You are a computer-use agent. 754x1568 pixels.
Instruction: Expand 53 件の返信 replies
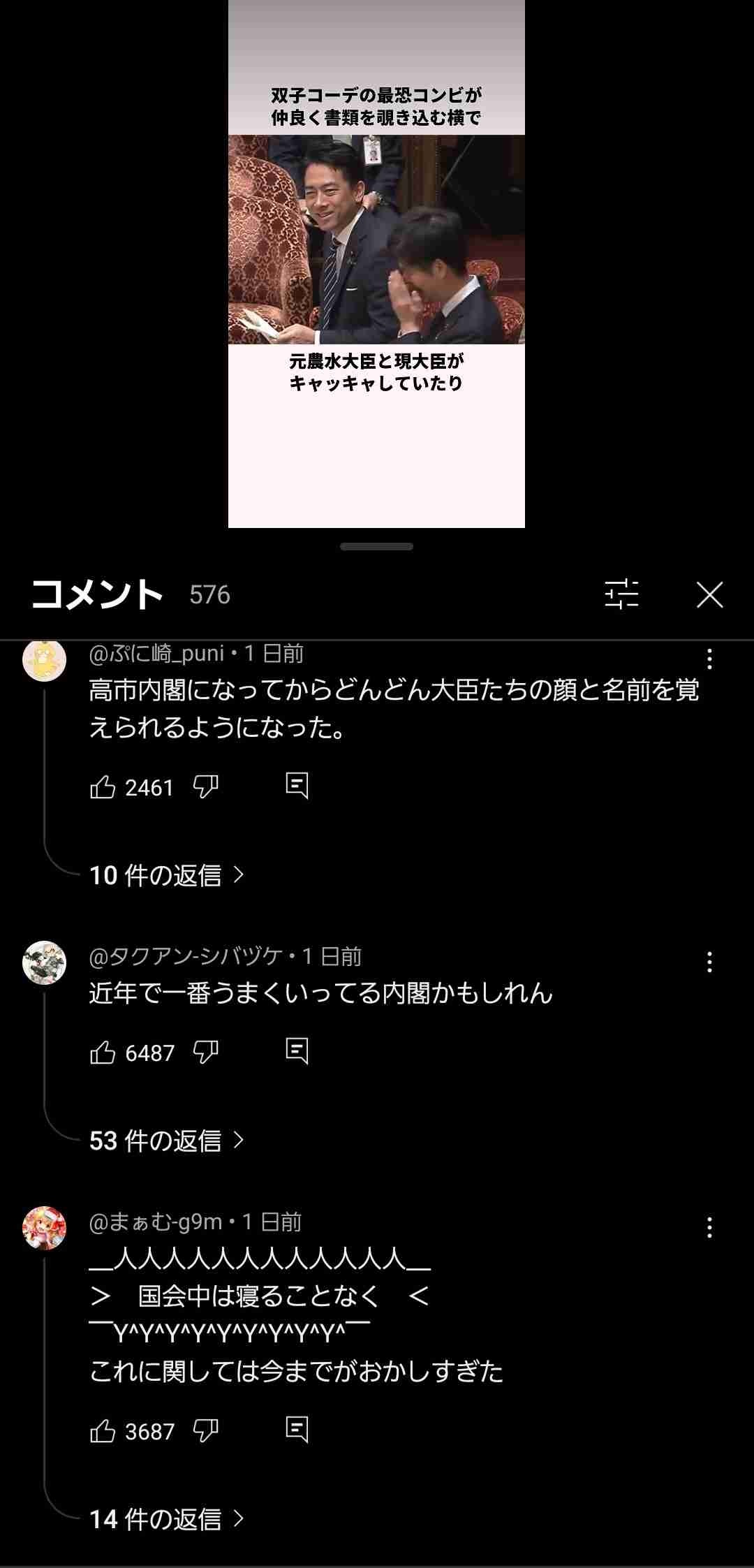click(x=166, y=1141)
